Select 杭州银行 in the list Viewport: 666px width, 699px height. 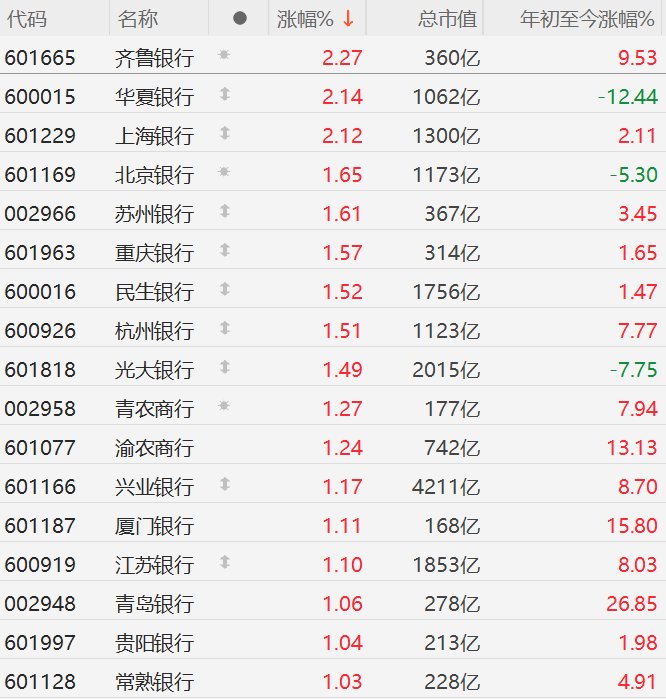[154, 331]
